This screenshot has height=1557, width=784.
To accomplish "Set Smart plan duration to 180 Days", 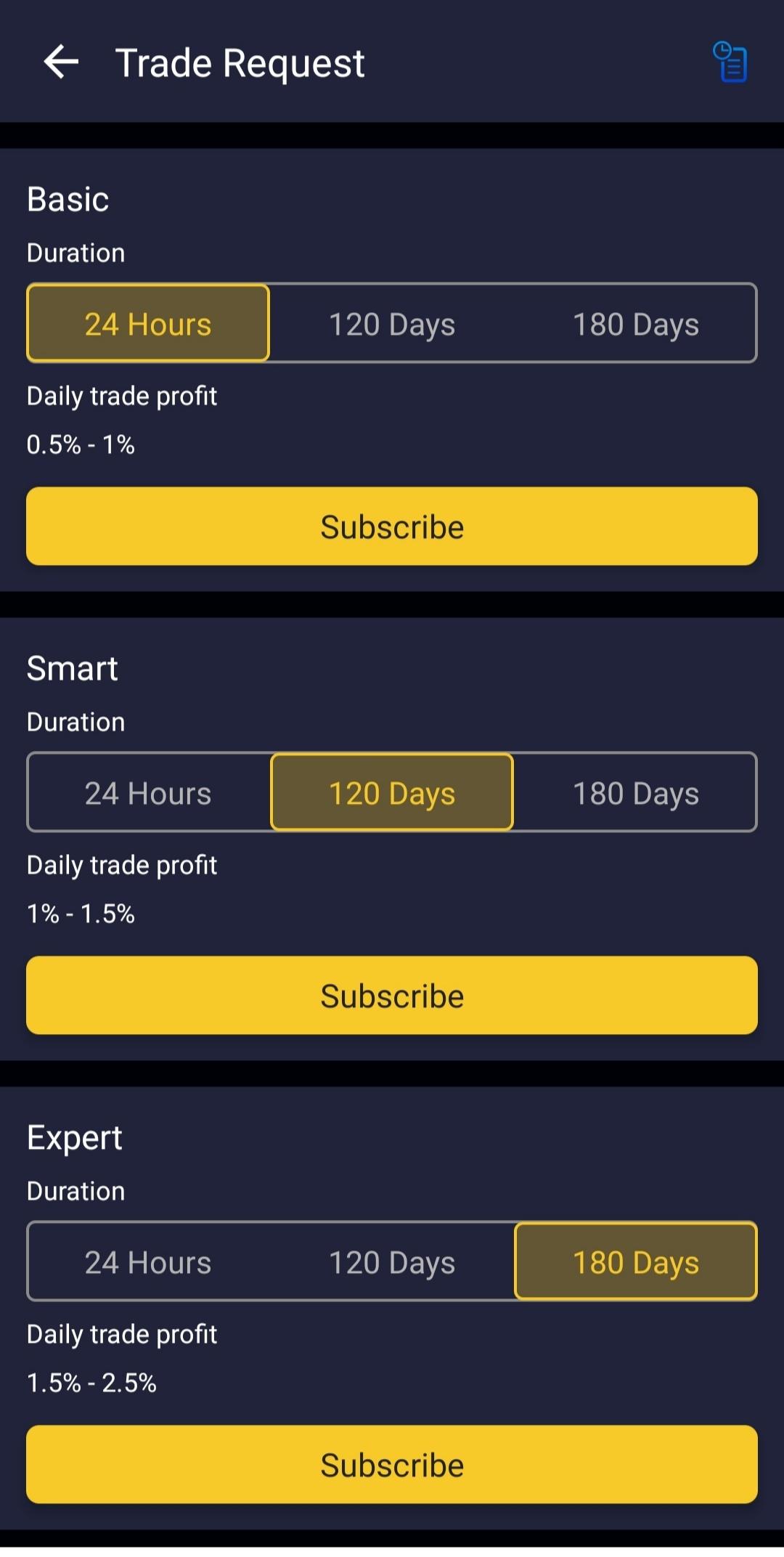I will [x=636, y=793].
